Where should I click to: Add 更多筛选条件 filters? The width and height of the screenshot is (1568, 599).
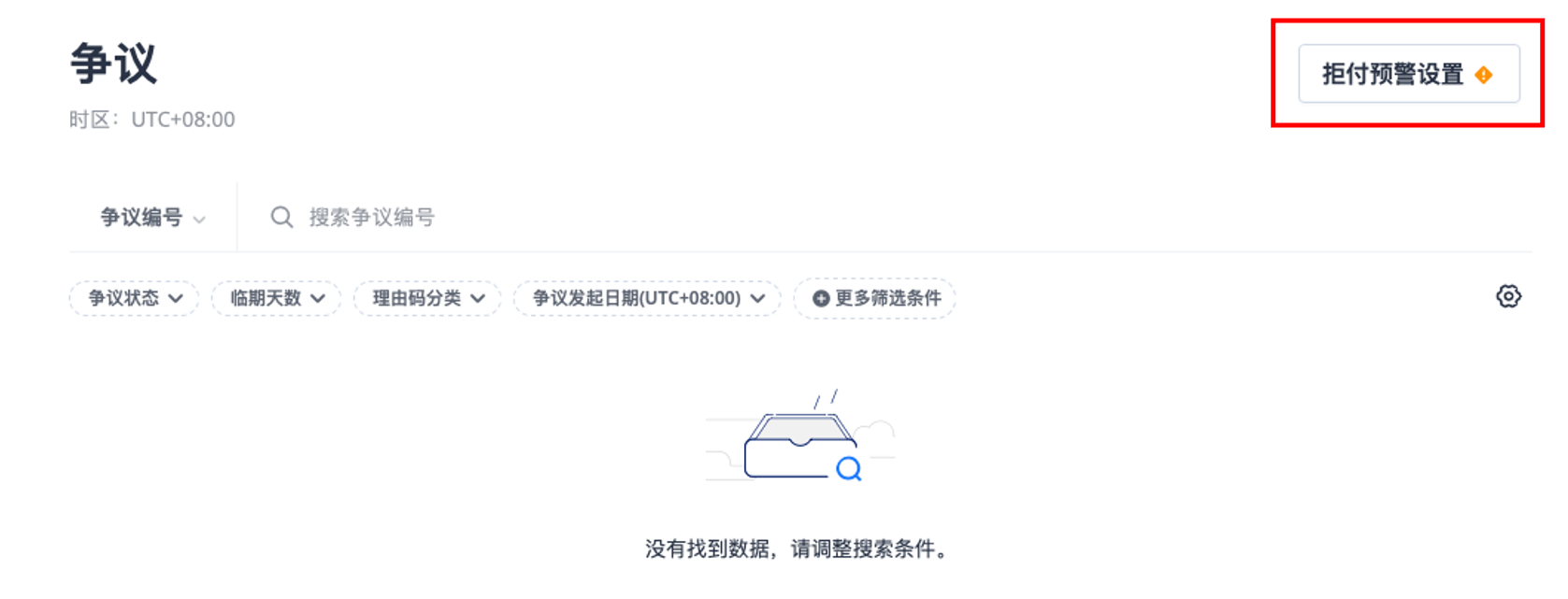coord(875,298)
